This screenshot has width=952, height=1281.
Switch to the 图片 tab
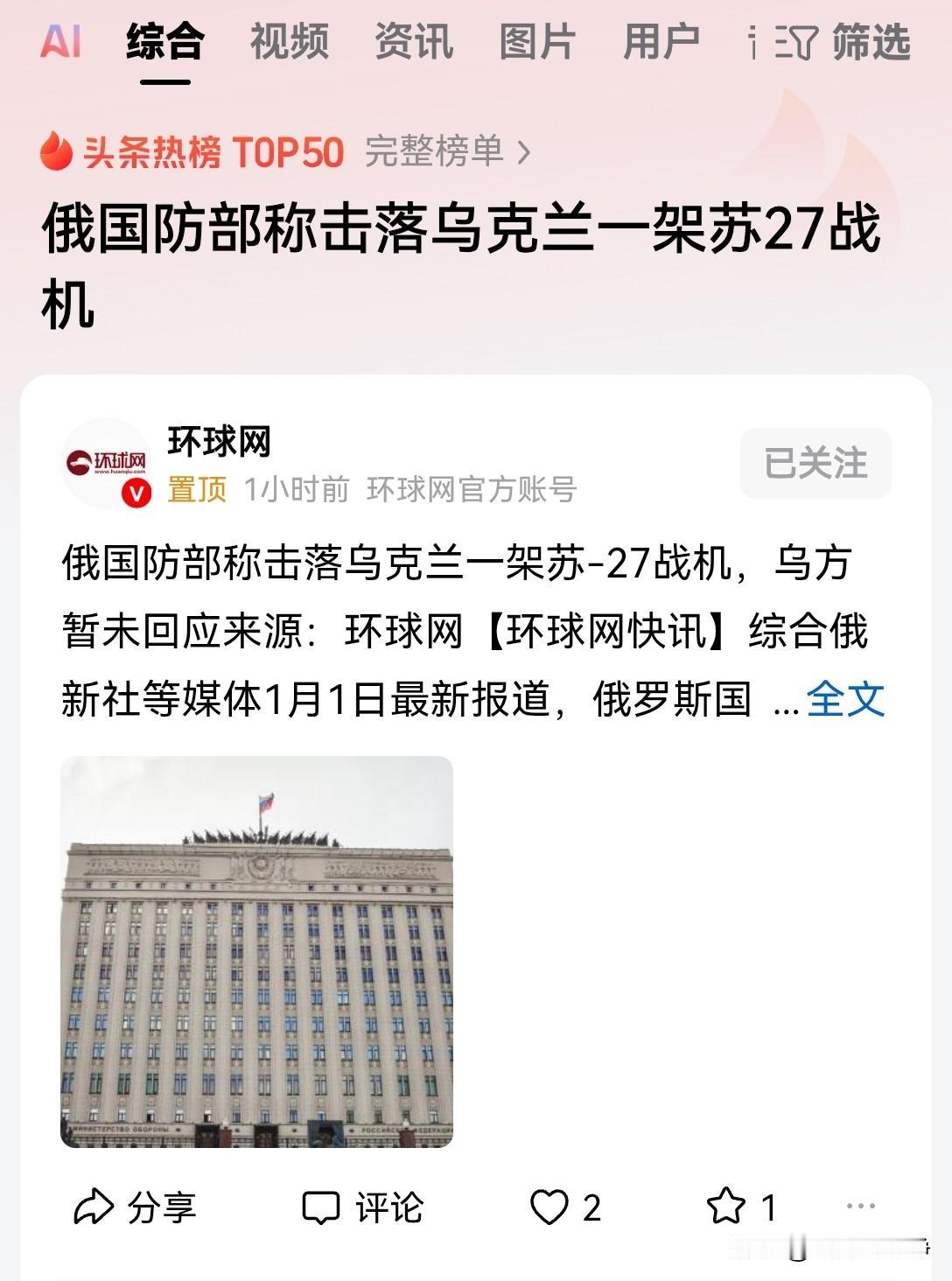(x=535, y=42)
